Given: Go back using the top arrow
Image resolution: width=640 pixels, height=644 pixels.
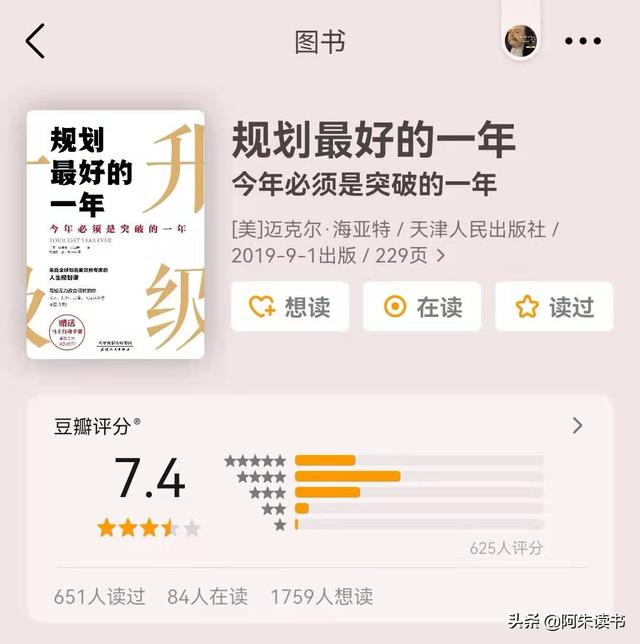Looking at the screenshot, I should 36,42.
